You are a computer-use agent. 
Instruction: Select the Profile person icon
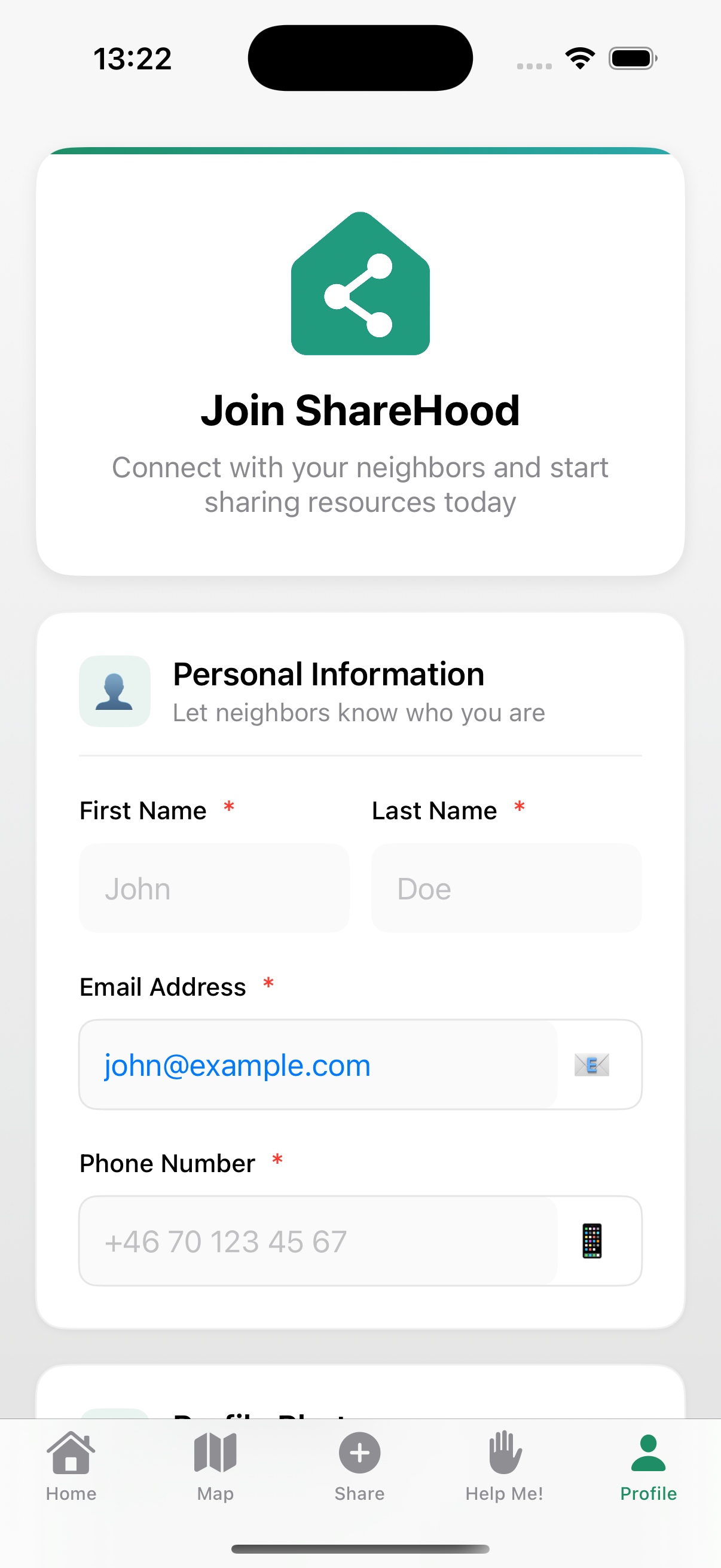pos(648,1453)
